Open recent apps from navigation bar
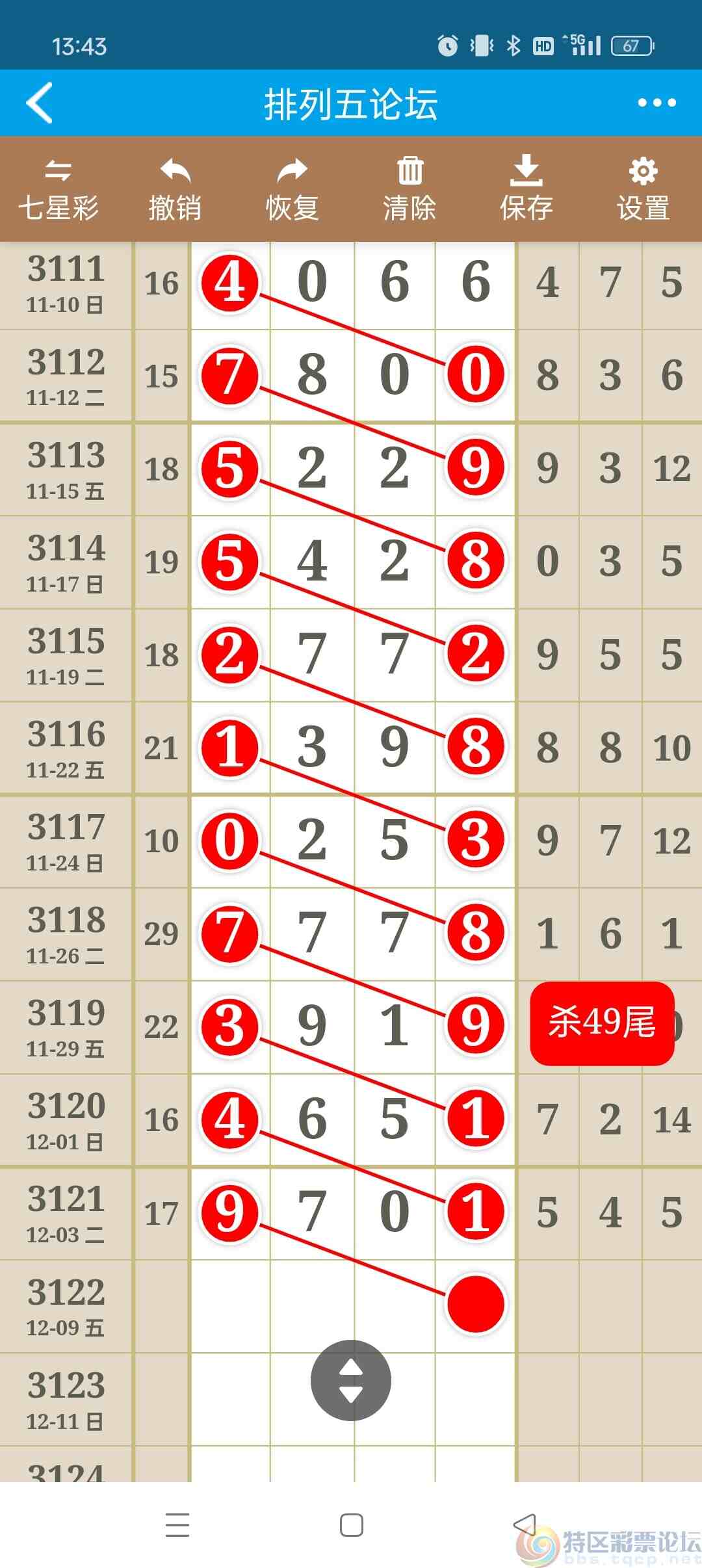Screen dimensions: 702x1568 click(177, 1525)
